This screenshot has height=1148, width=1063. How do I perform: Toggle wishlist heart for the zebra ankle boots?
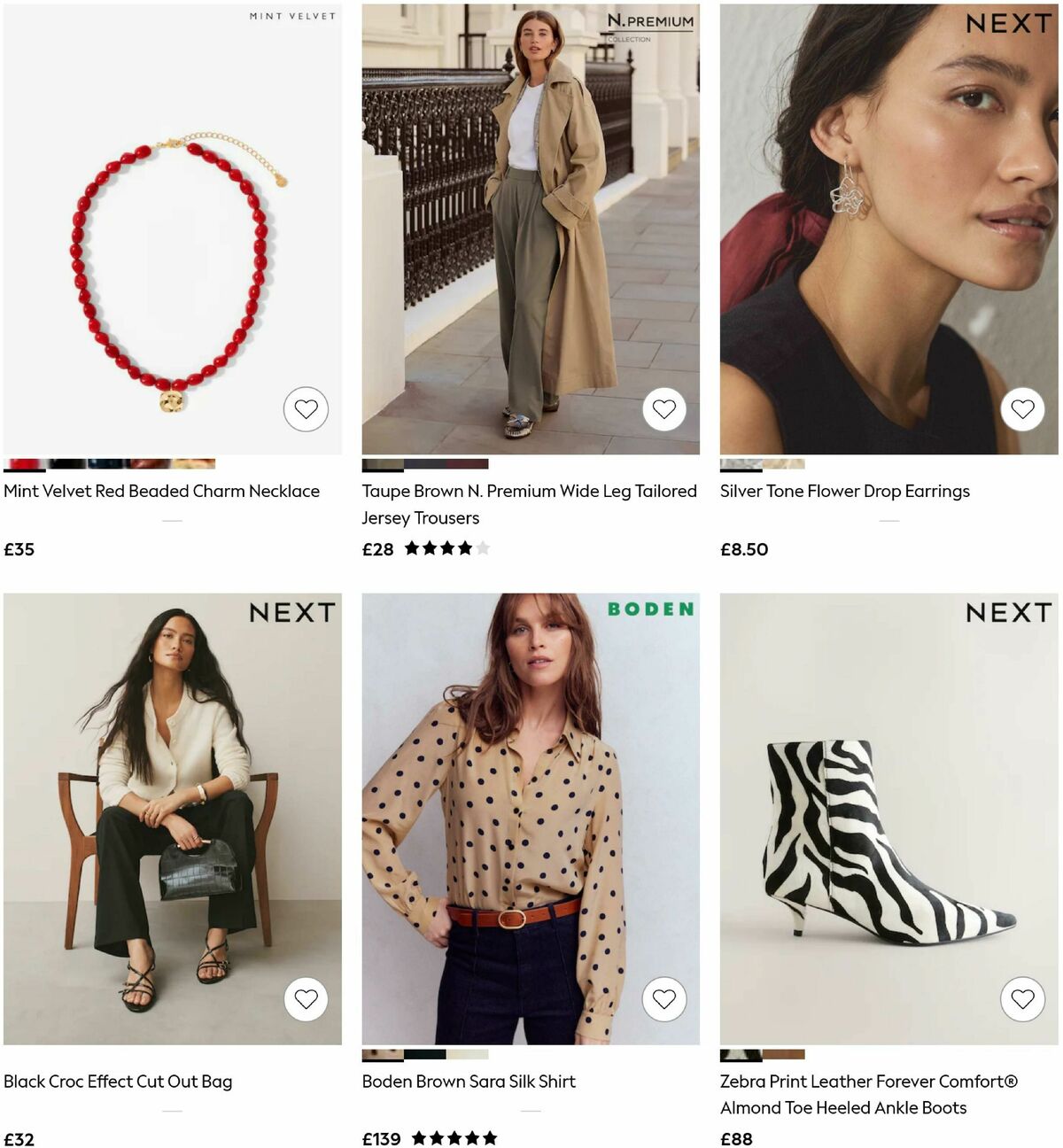(1022, 999)
